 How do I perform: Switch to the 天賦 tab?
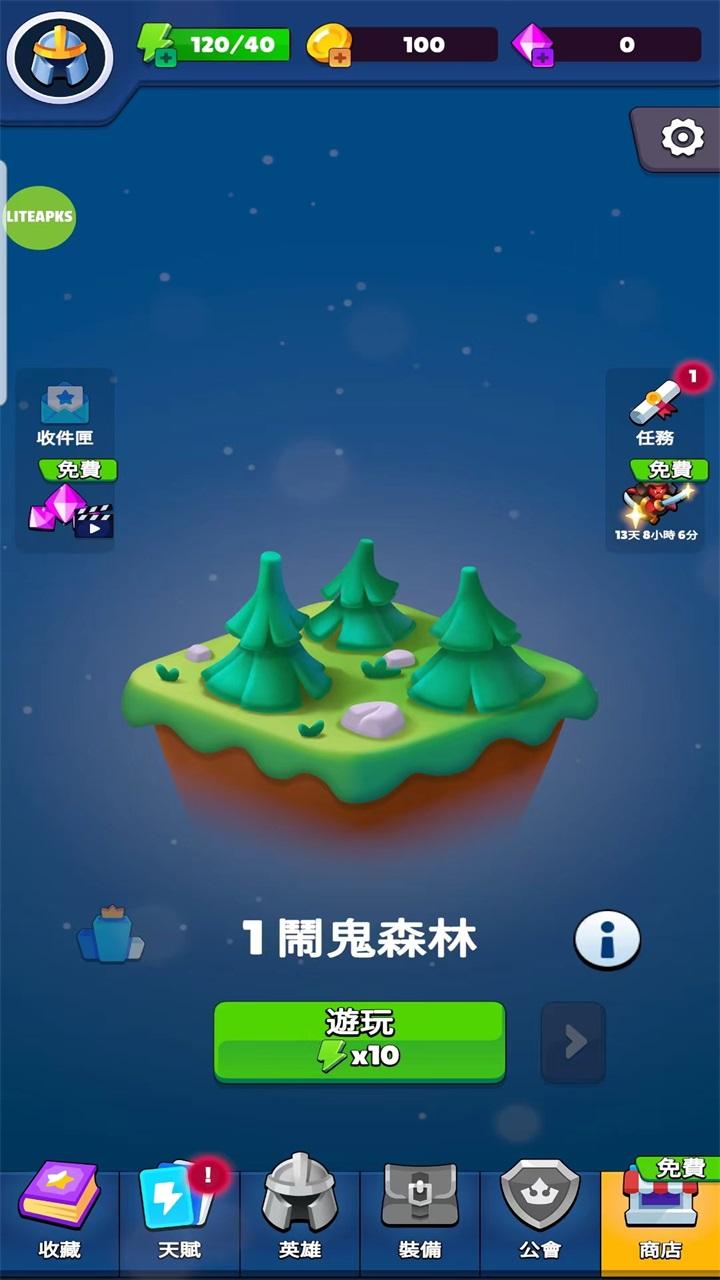tap(179, 1209)
